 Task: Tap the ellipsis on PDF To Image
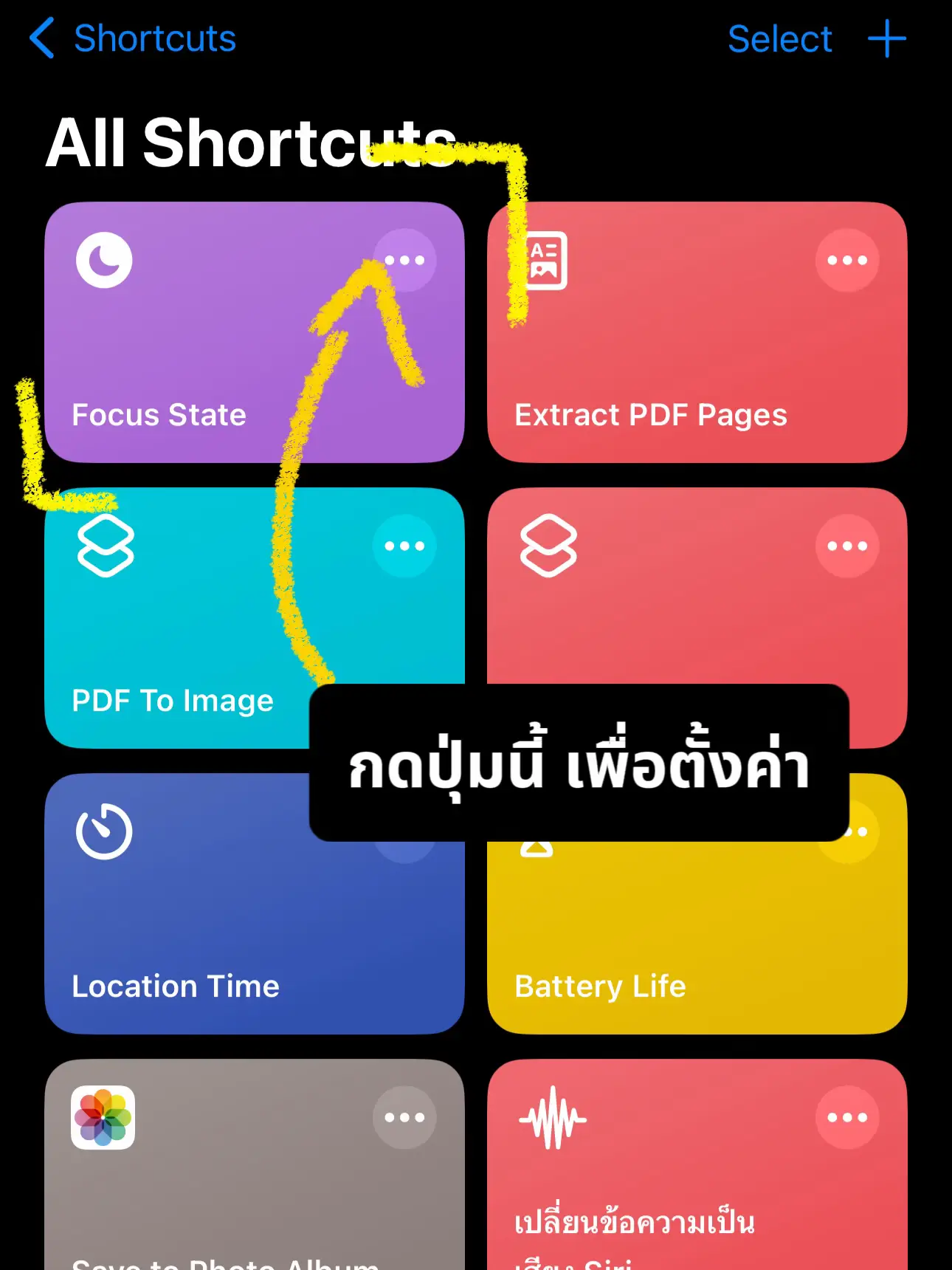point(404,546)
